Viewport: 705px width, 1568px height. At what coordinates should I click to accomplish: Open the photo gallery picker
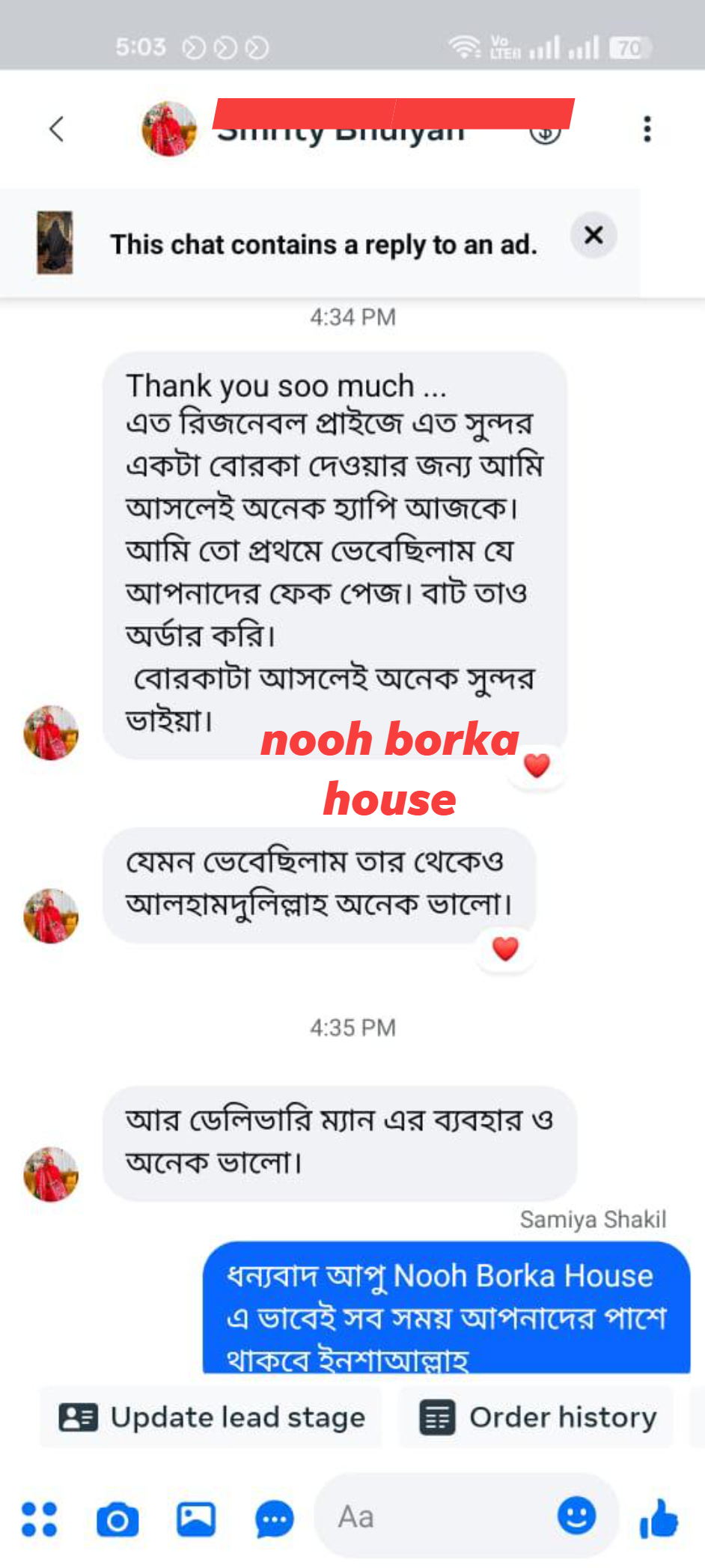[196, 1519]
